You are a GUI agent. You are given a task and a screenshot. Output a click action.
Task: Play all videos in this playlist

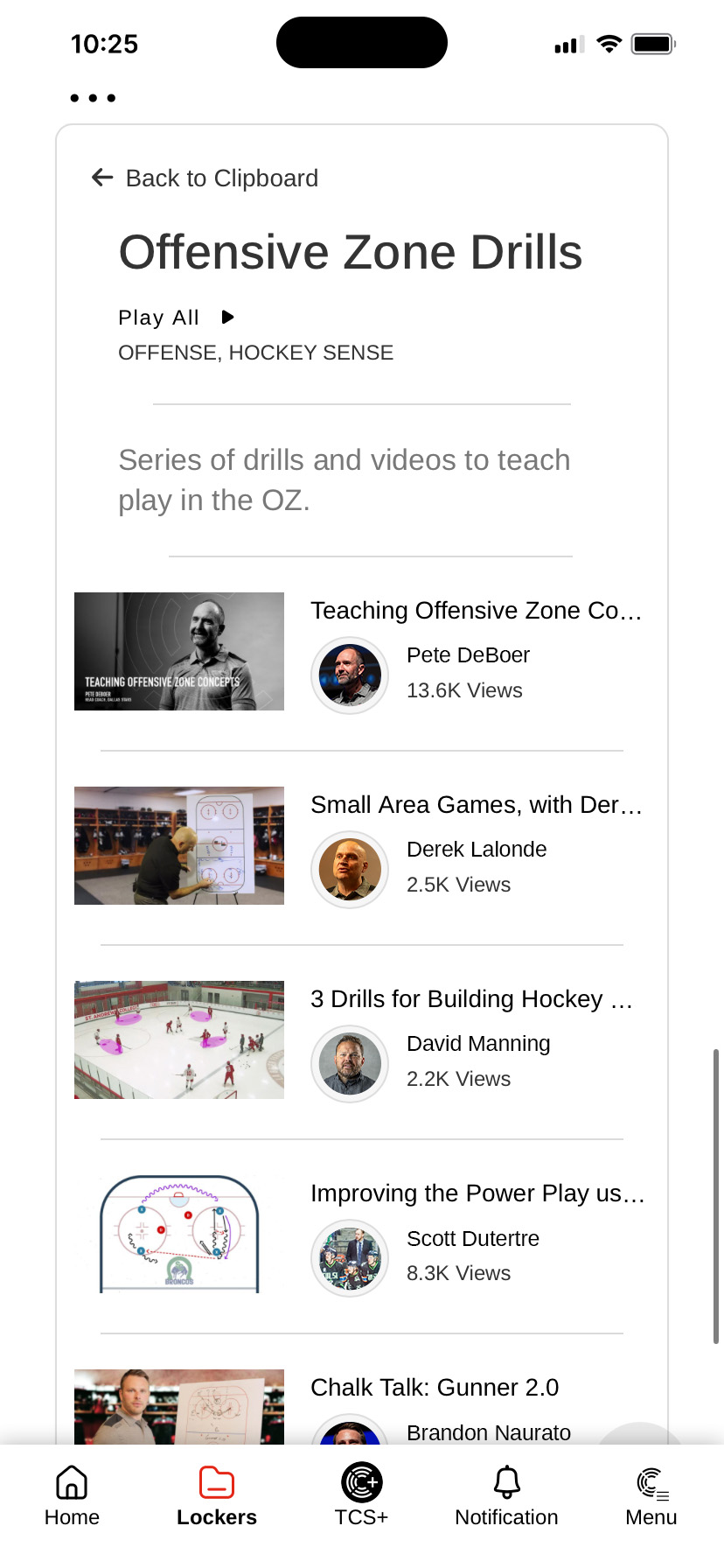(177, 318)
